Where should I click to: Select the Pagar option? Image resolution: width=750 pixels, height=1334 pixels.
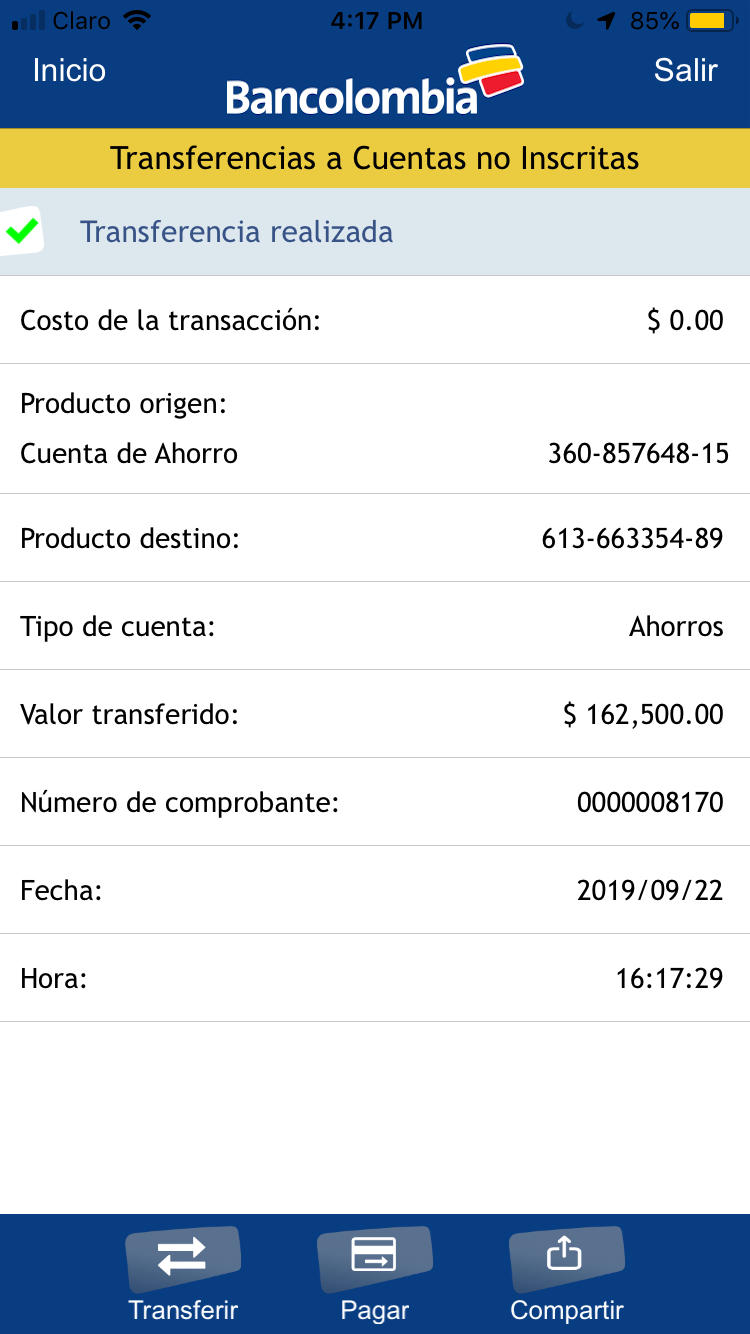point(374,1272)
